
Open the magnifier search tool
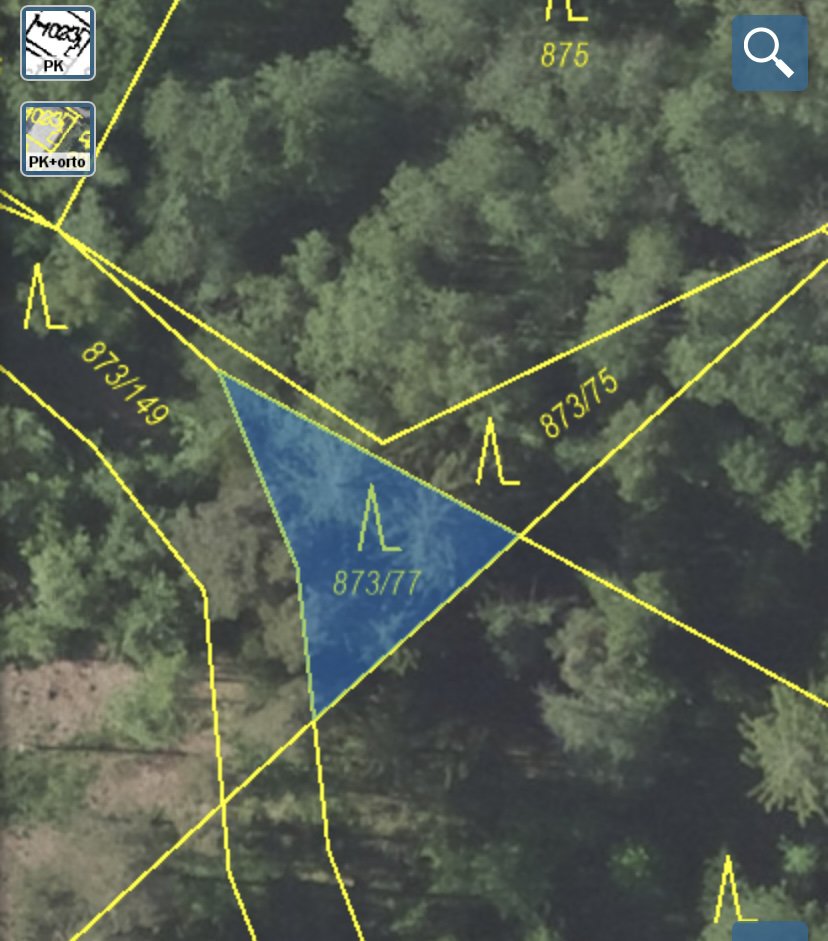click(769, 53)
